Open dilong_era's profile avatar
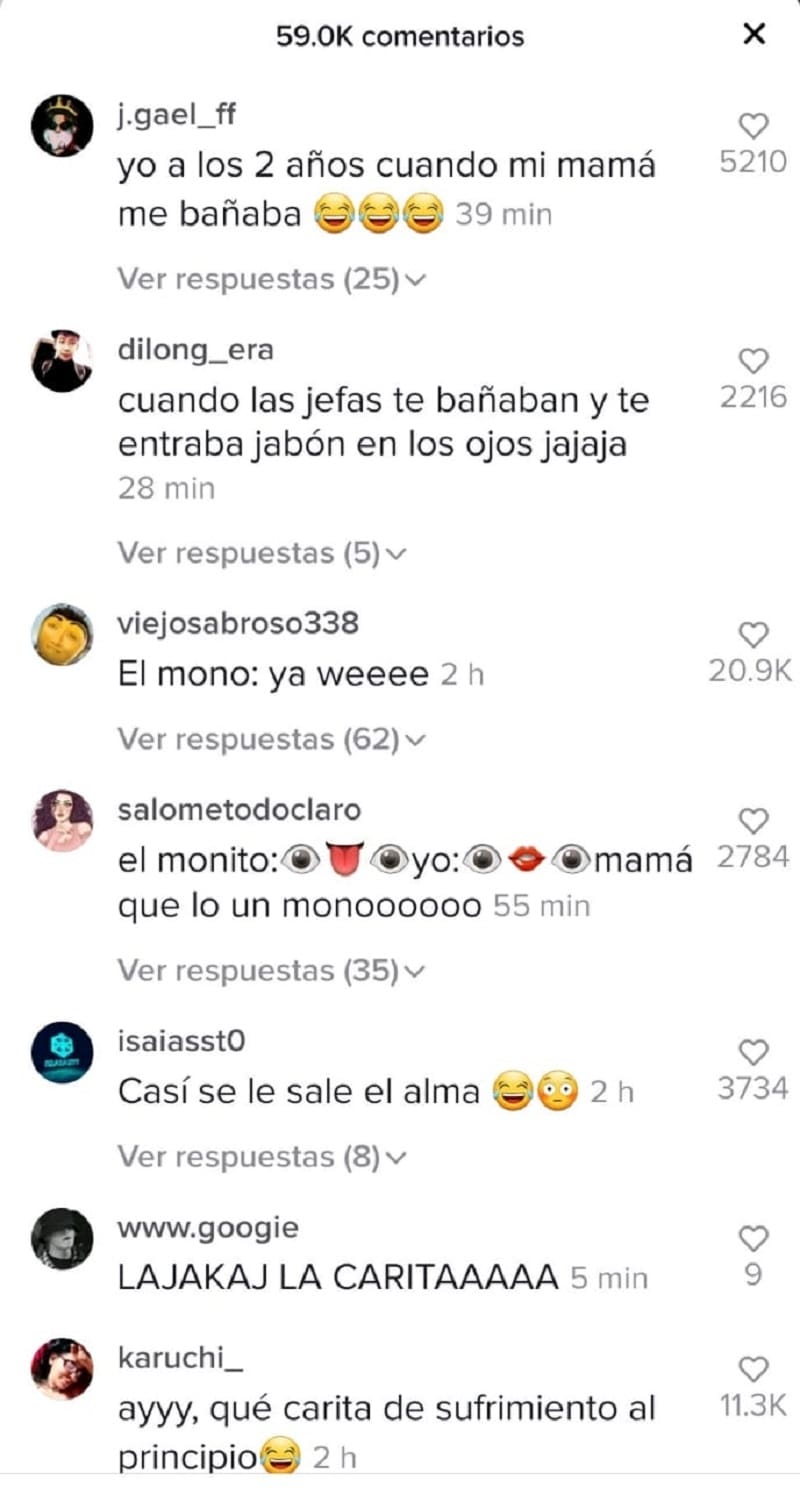The height and width of the screenshot is (1488, 800). click(62, 361)
